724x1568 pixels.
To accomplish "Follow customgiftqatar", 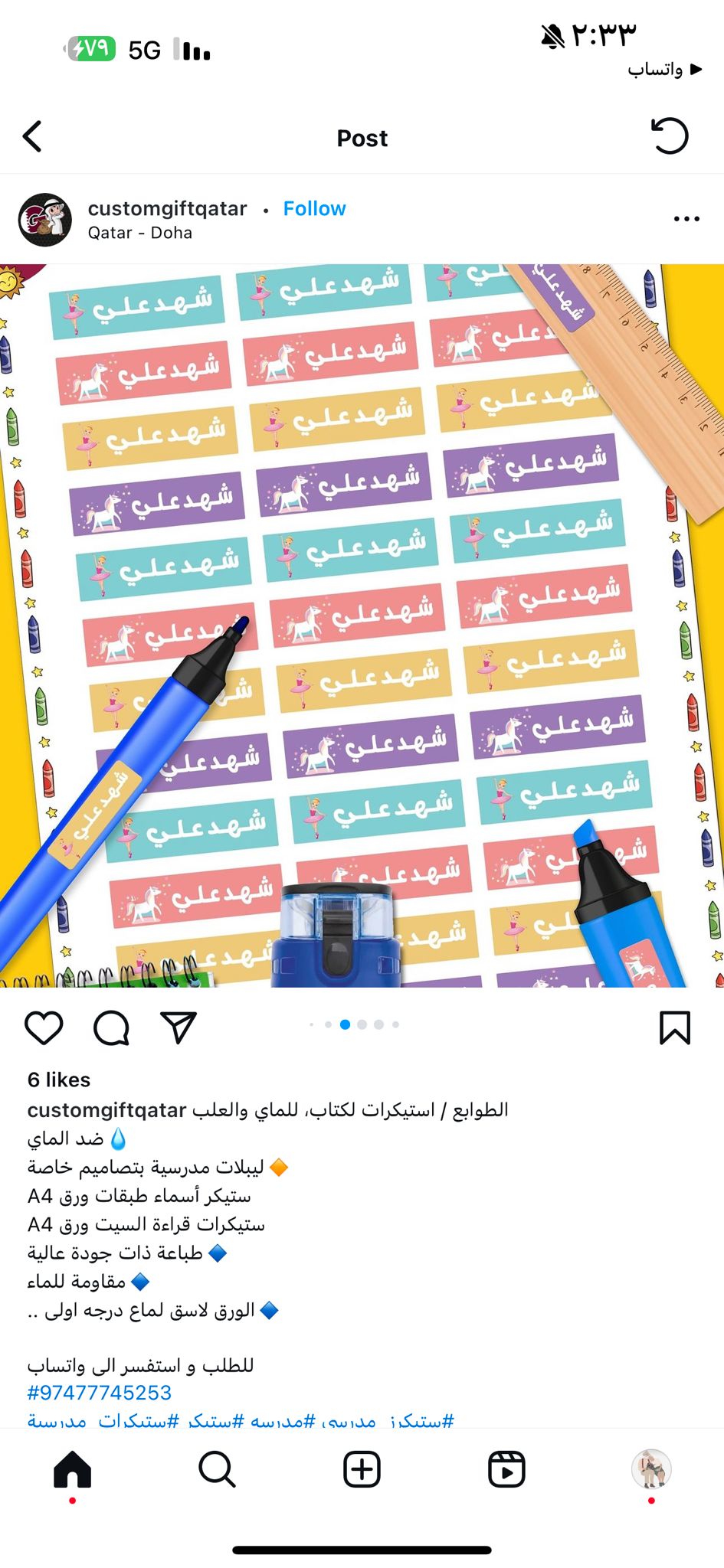I will click(x=314, y=208).
